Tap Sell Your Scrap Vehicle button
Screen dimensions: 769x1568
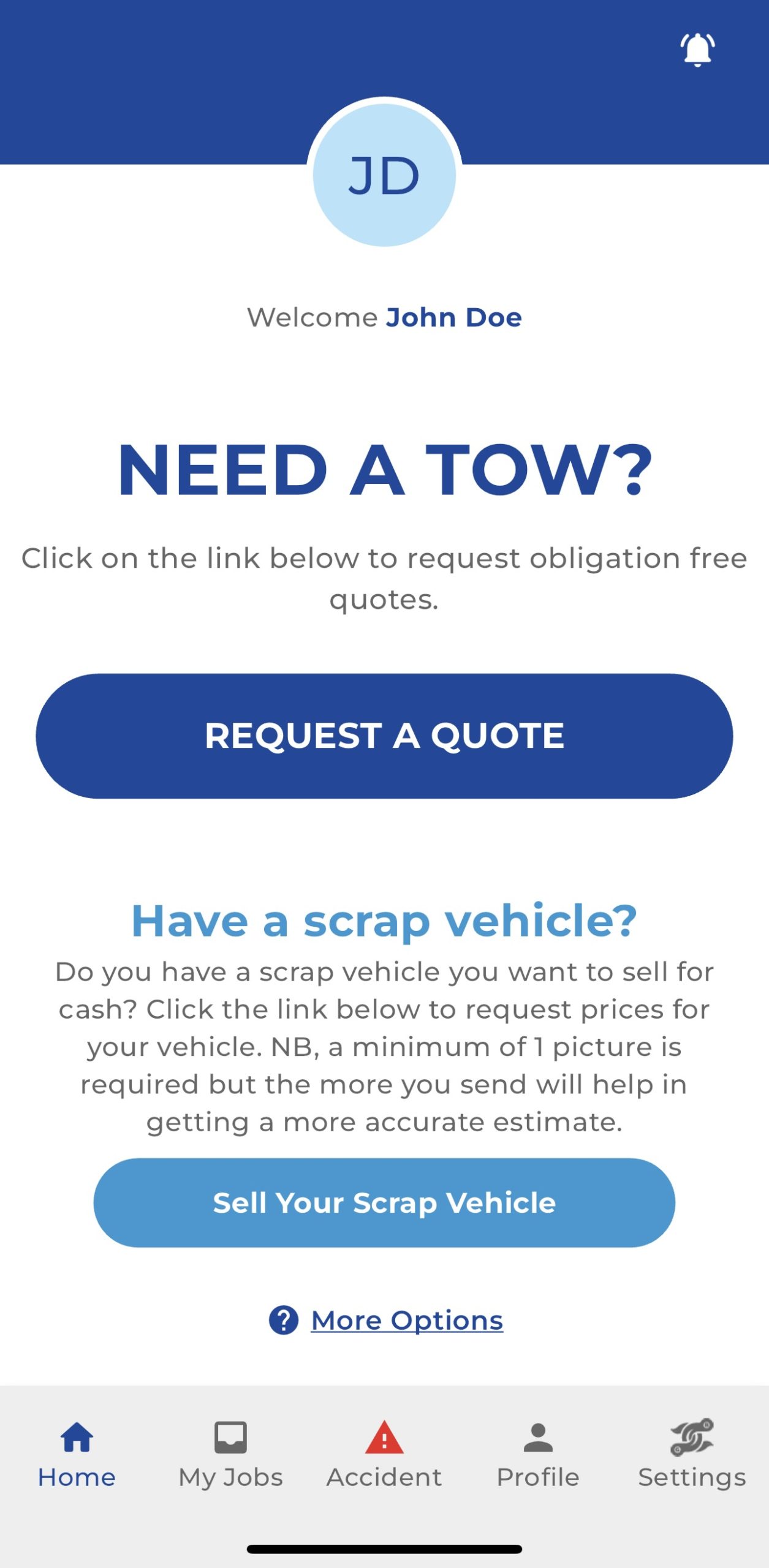point(384,1202)
